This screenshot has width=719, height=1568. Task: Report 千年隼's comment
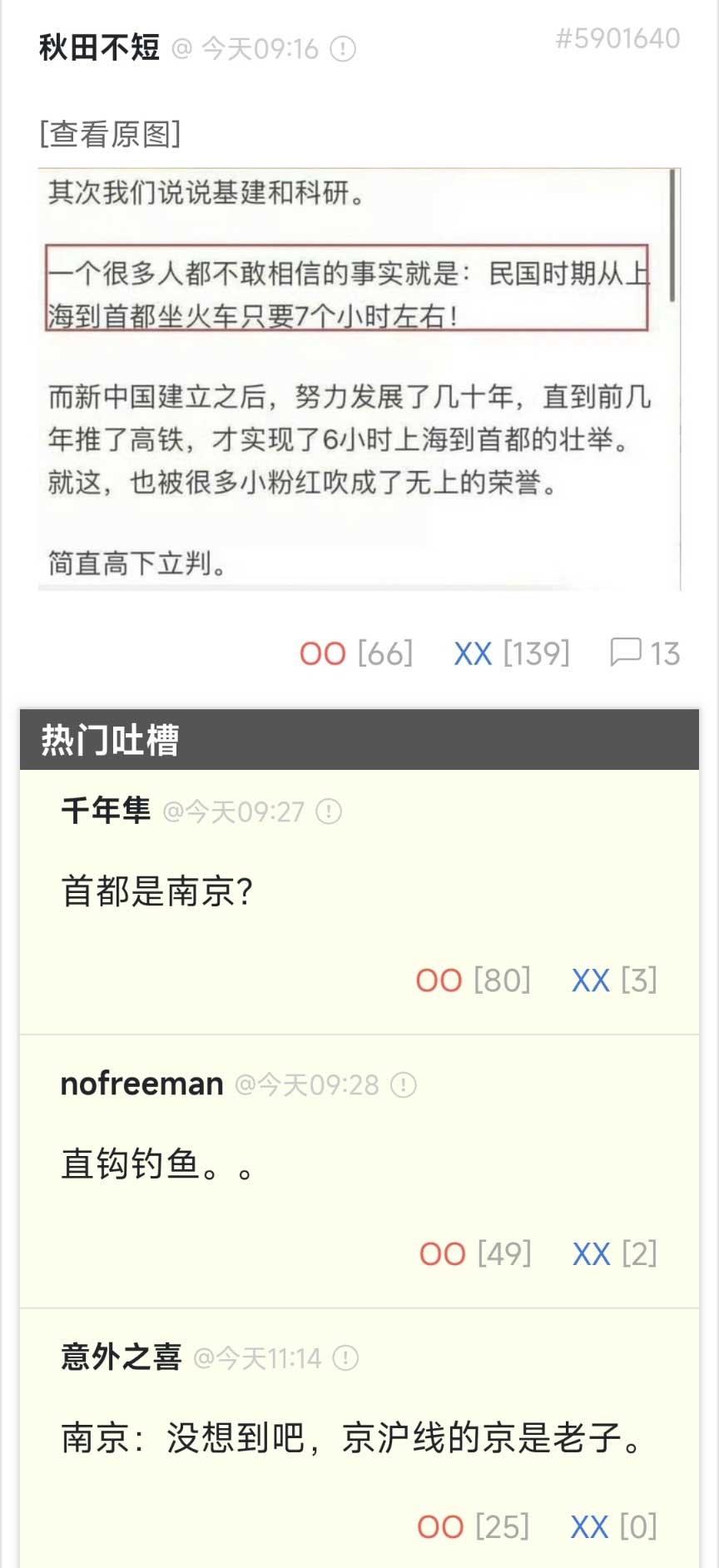[329, 811]
